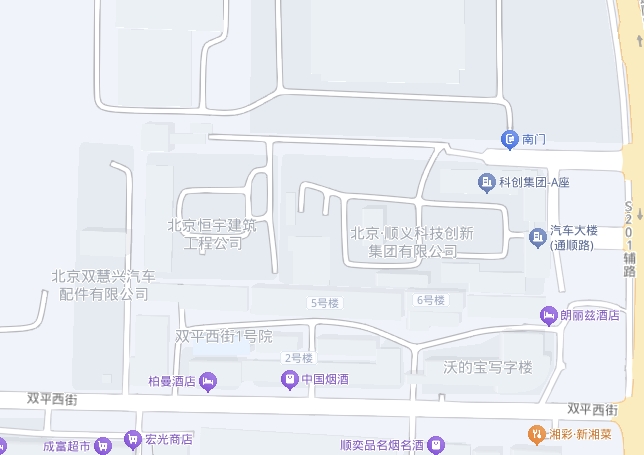Open the 科创集团-A座 building marker
This screenshot has width=644, height=455.
(x=486, y=182)
